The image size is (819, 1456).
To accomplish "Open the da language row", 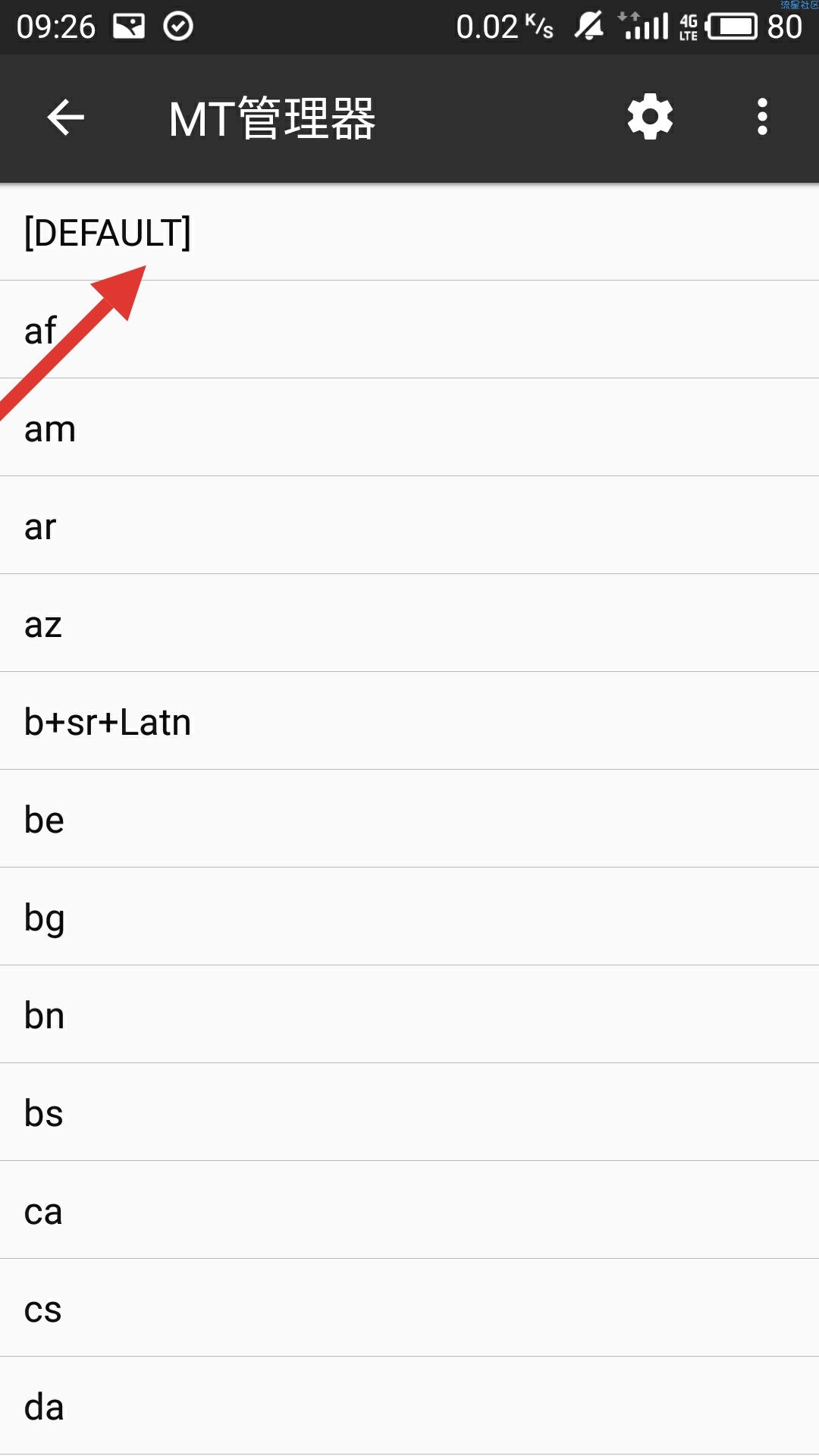I will (409, 1407).
